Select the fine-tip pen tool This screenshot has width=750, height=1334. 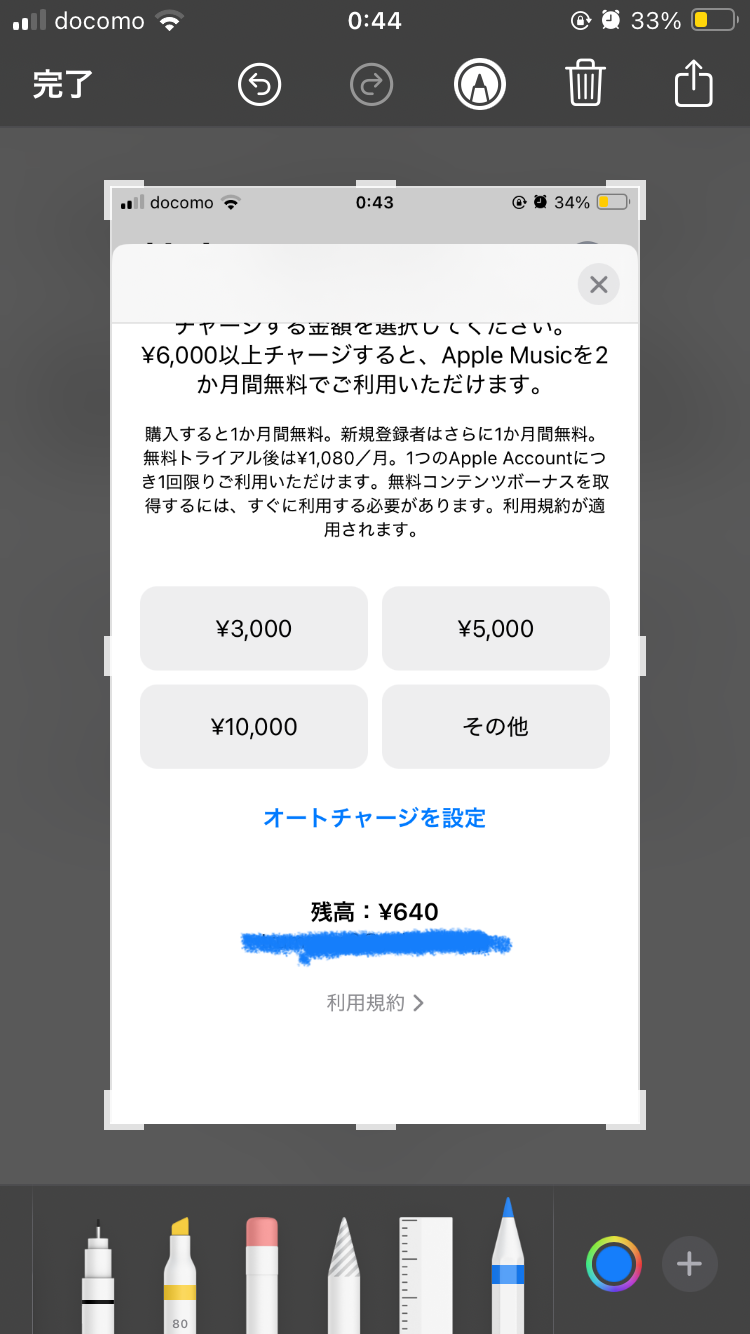tap(97, 1275)
